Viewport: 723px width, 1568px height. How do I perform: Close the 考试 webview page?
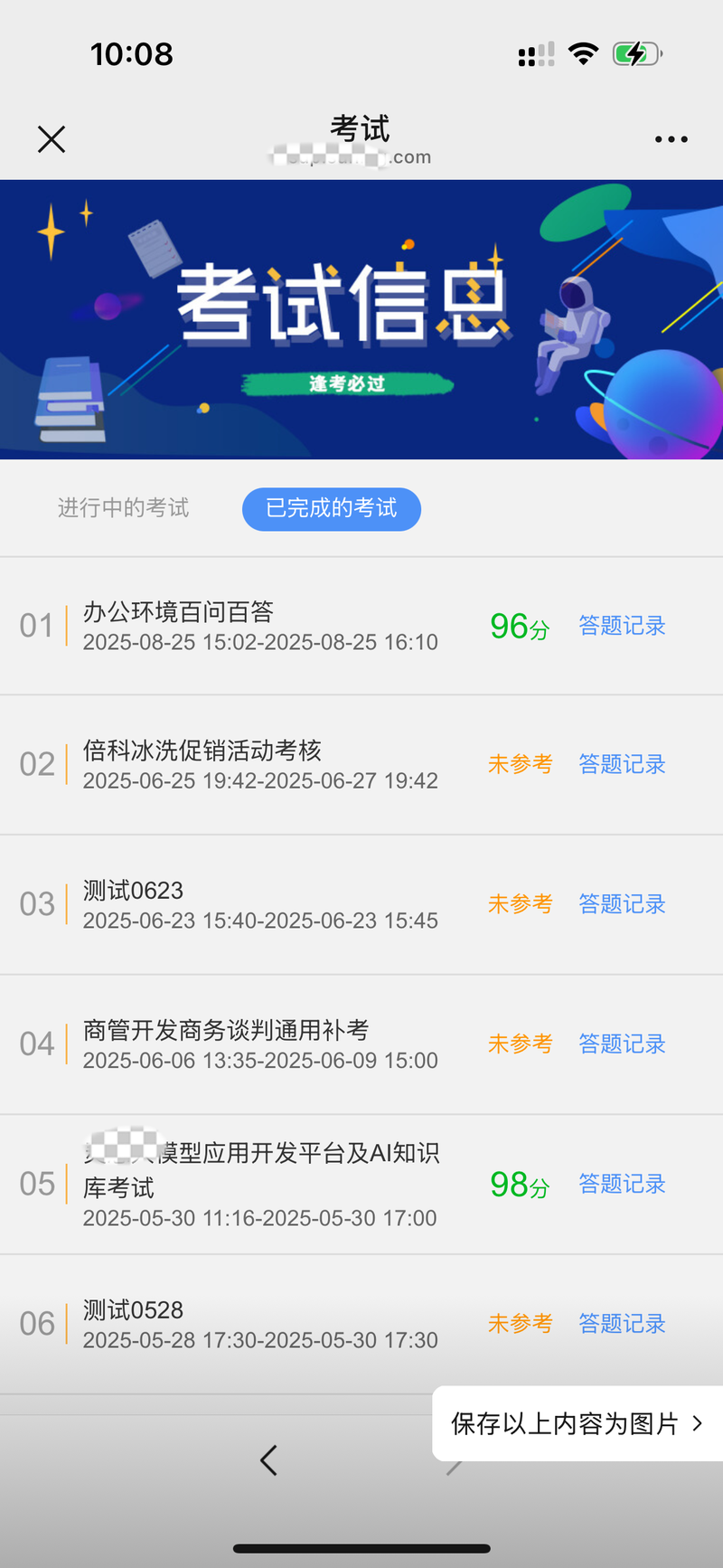click(52, 139)
